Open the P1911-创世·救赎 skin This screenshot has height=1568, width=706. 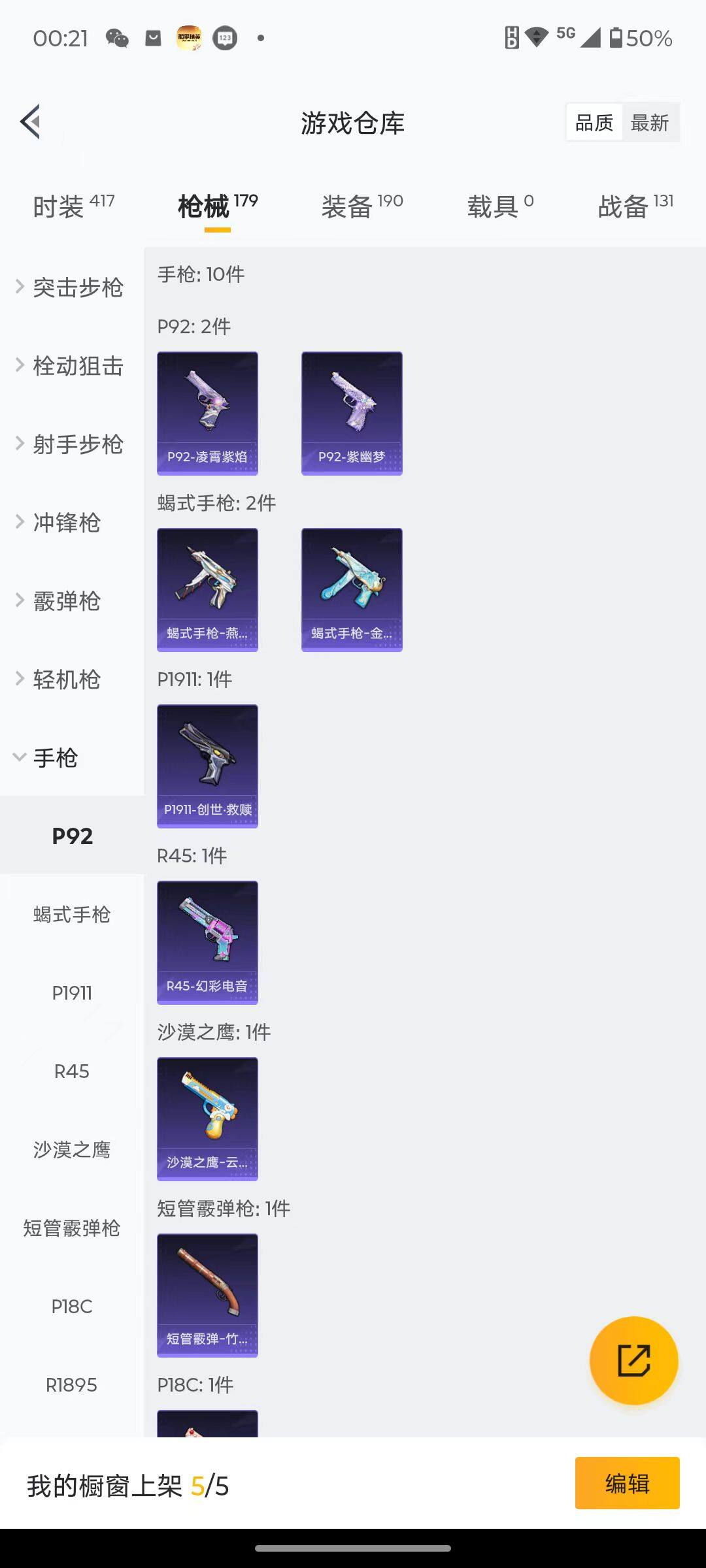[x=207, y=766]
